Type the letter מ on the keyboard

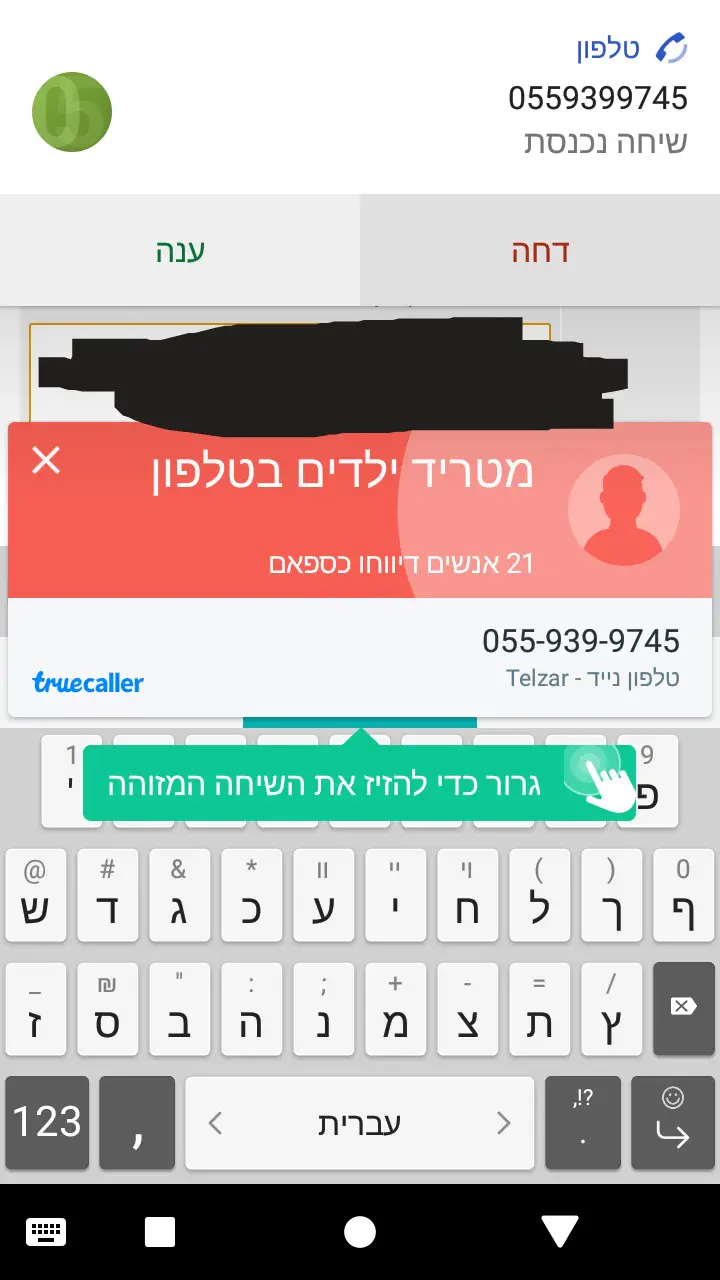[395, 1009]
